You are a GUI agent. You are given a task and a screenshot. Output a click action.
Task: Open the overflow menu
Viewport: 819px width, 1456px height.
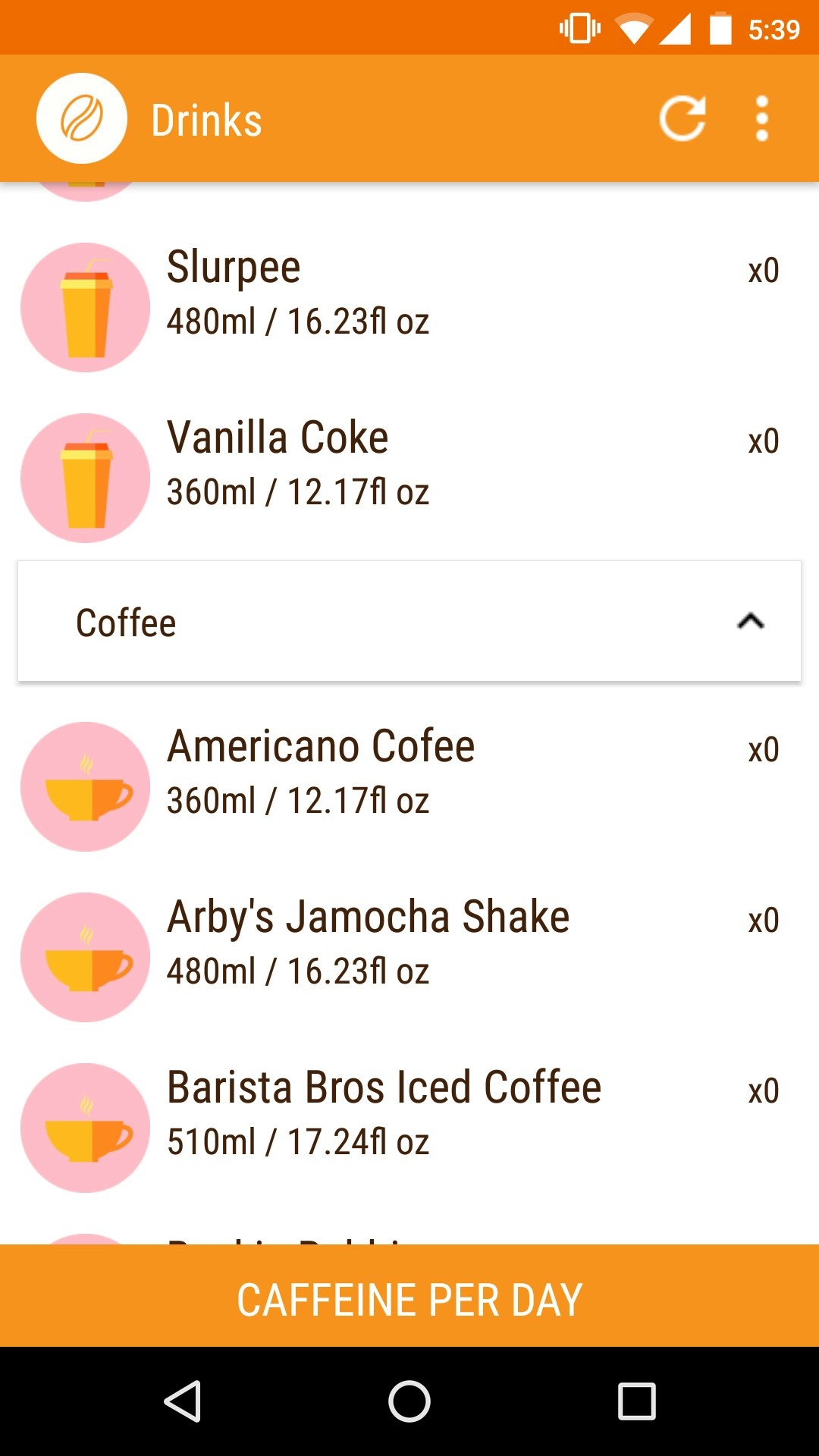click(x=761, y=118)
